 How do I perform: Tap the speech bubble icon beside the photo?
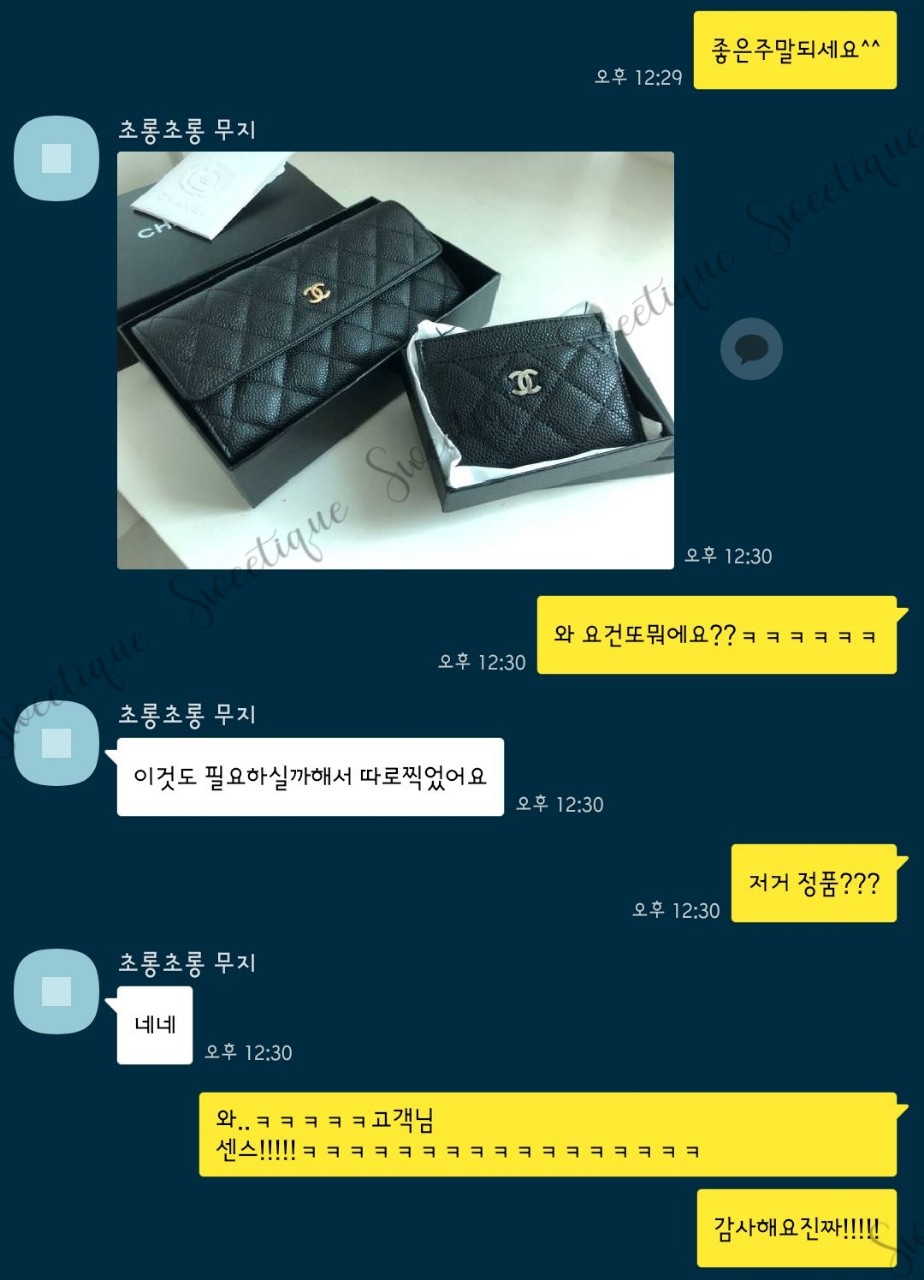tap(751, 349)
